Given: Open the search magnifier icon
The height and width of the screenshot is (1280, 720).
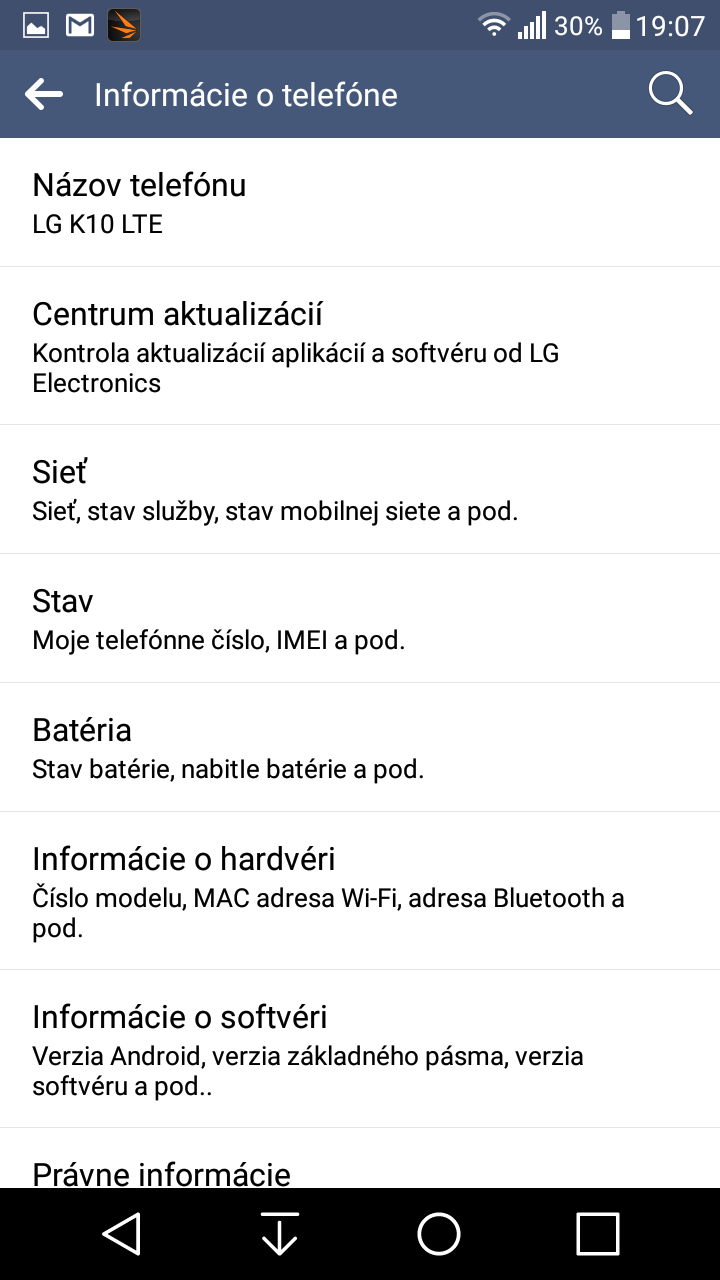Looking at the screenshot, I should click(x=670, y=94).
